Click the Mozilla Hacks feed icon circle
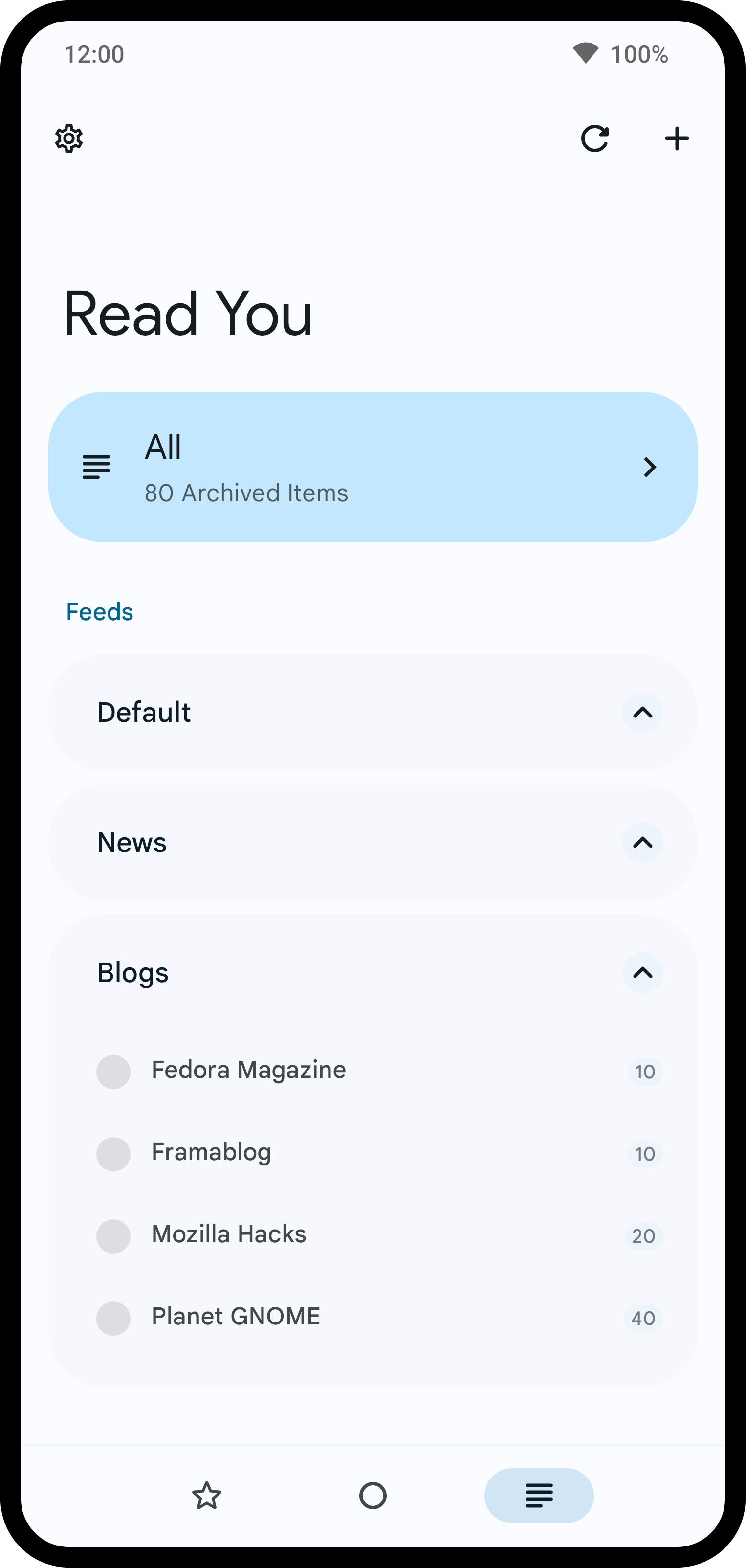746x1568 pixels. [114, 1235]
